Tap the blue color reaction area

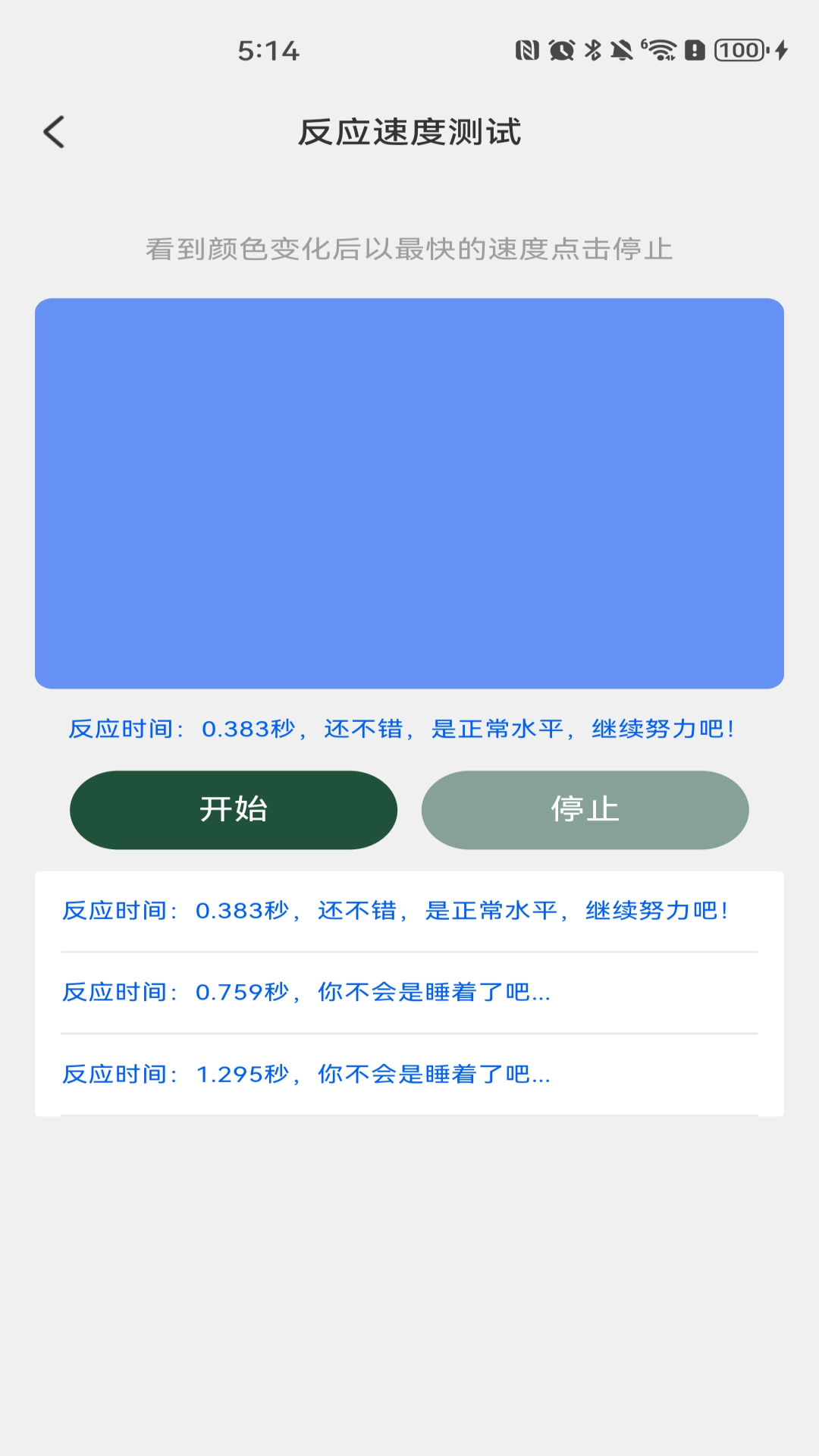click(409, 493)
